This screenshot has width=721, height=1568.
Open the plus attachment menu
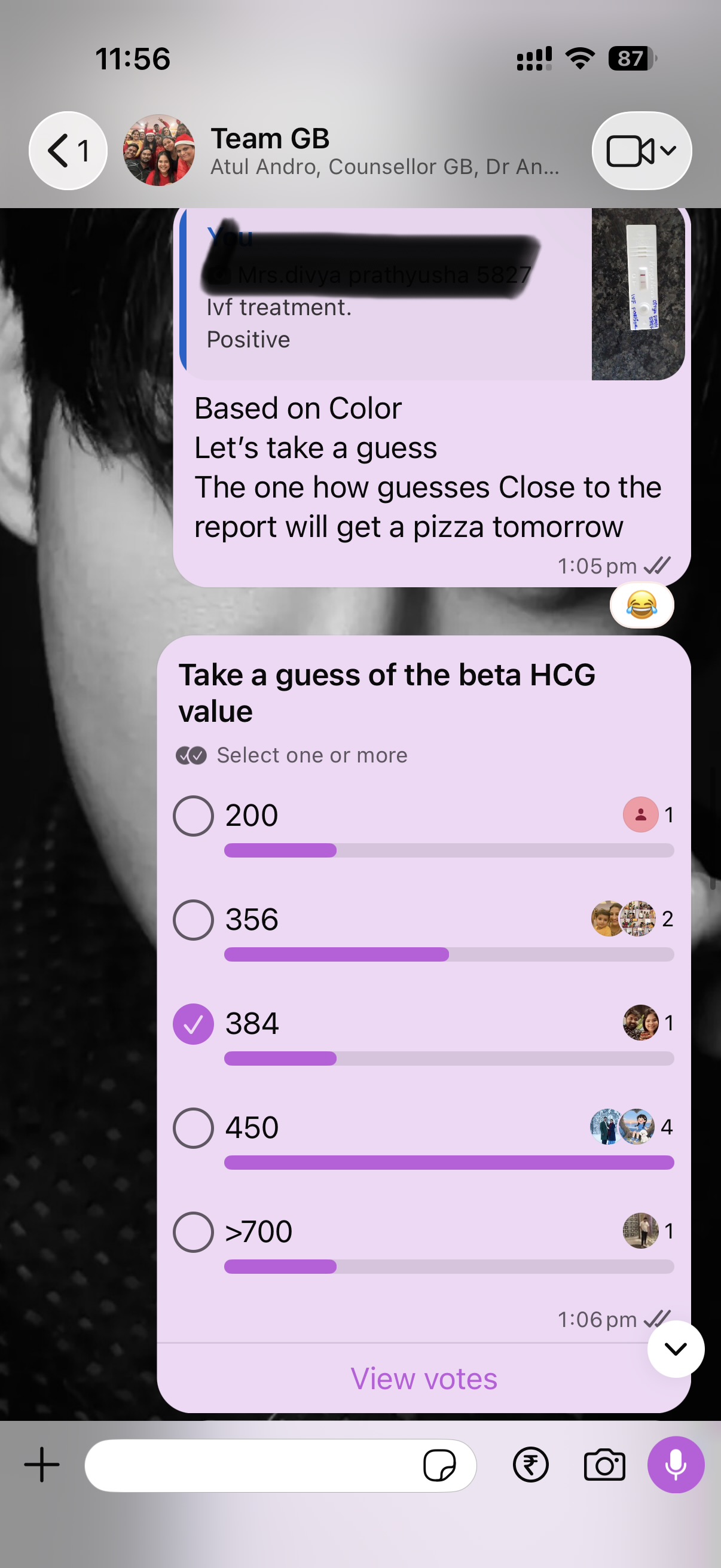[41, 1465]
